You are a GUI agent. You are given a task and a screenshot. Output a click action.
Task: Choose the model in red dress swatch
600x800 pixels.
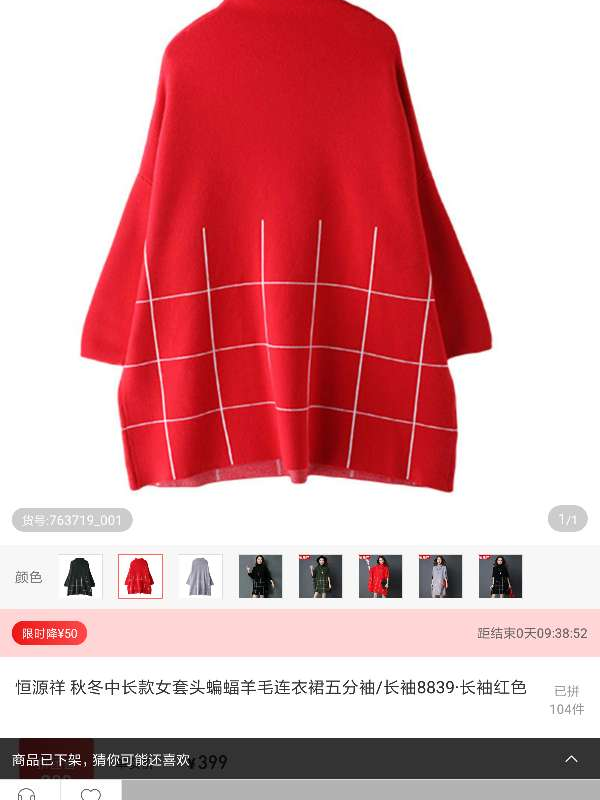tap(380, 576)
